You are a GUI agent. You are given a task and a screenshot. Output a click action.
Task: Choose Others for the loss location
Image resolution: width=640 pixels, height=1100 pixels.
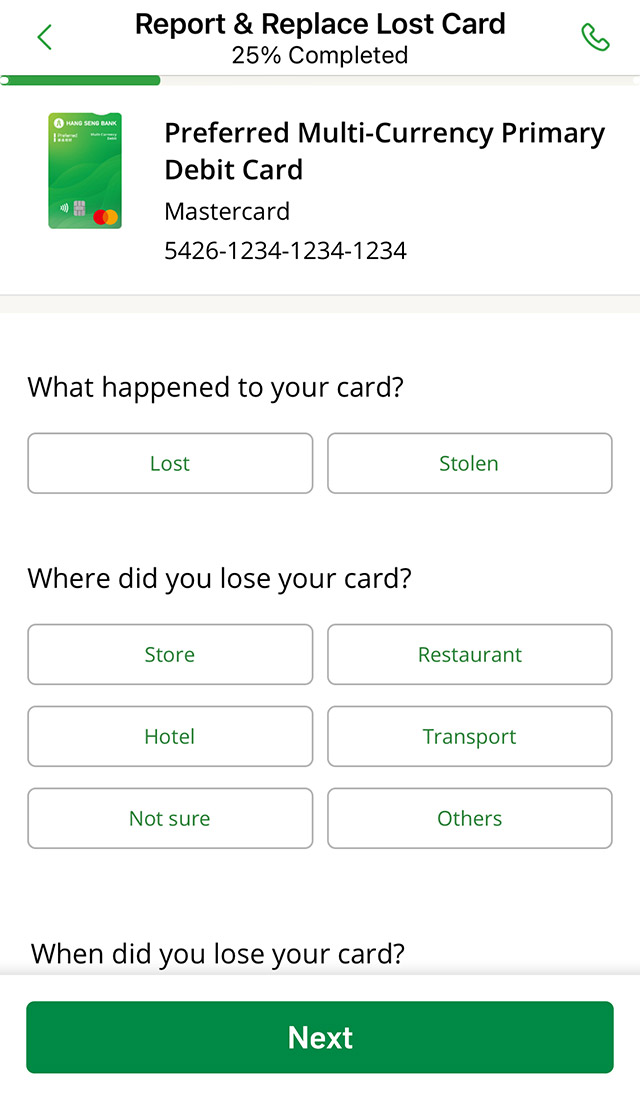[x=469, y=818]
